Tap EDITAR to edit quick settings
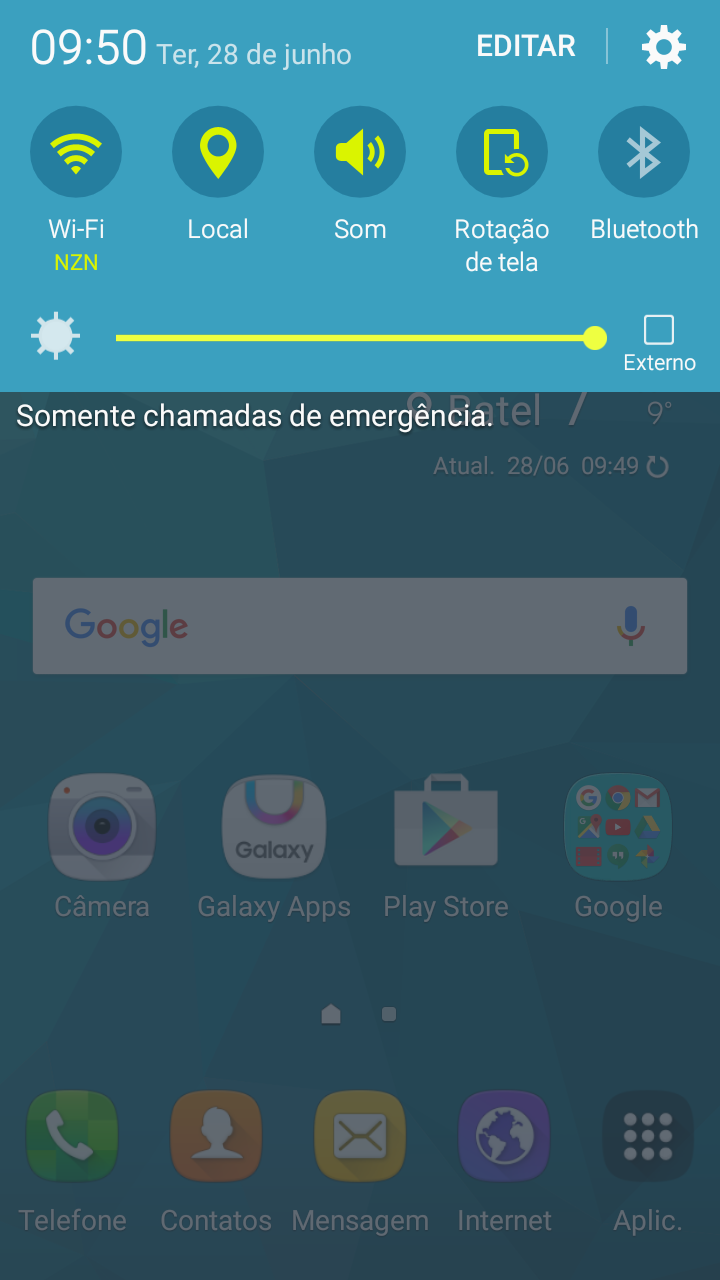 point(526,46)
